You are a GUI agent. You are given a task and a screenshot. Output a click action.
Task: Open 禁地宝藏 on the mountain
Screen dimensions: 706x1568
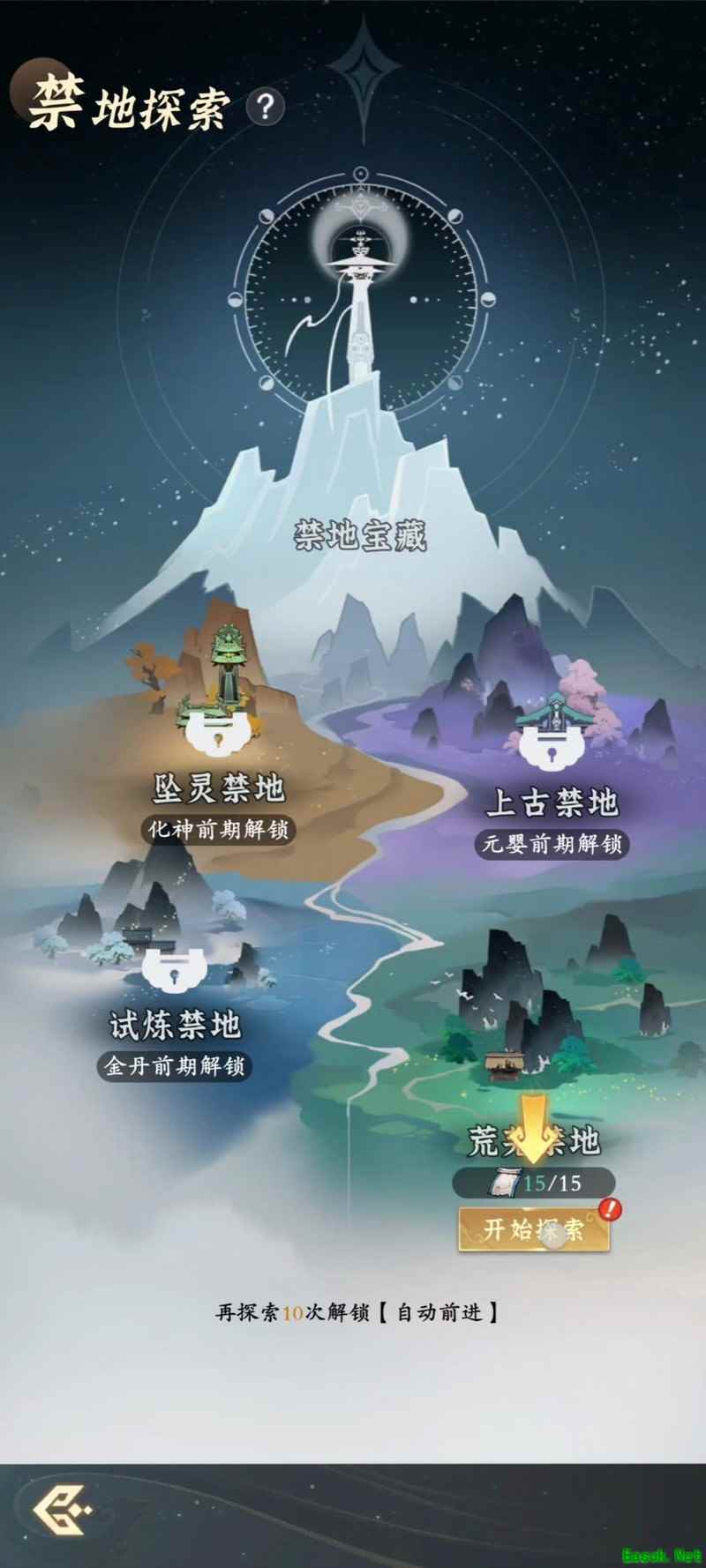pyautogui.click(x=360, y=534)
